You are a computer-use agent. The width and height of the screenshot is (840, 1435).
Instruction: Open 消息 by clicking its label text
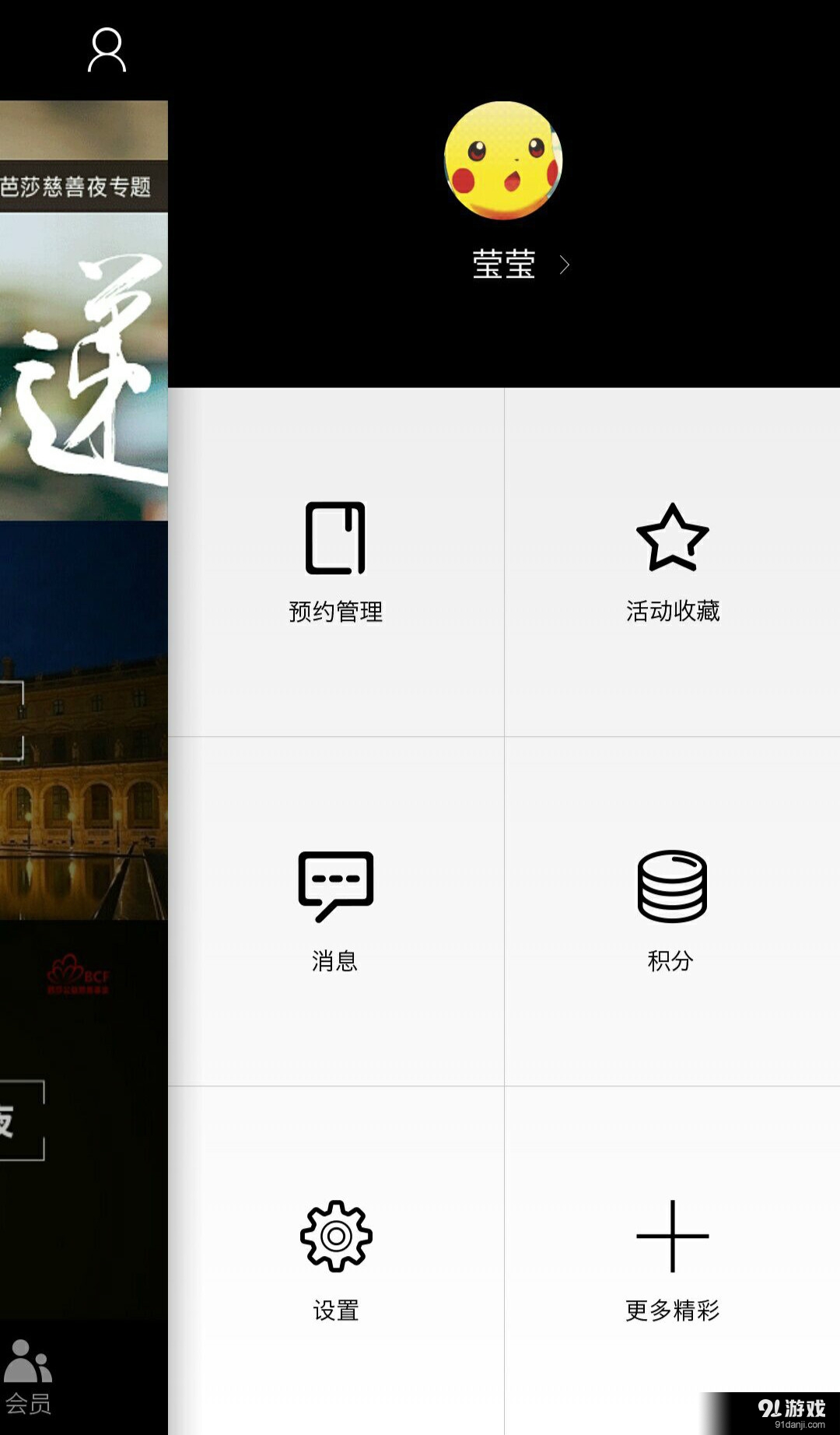(x=334, y=962)
